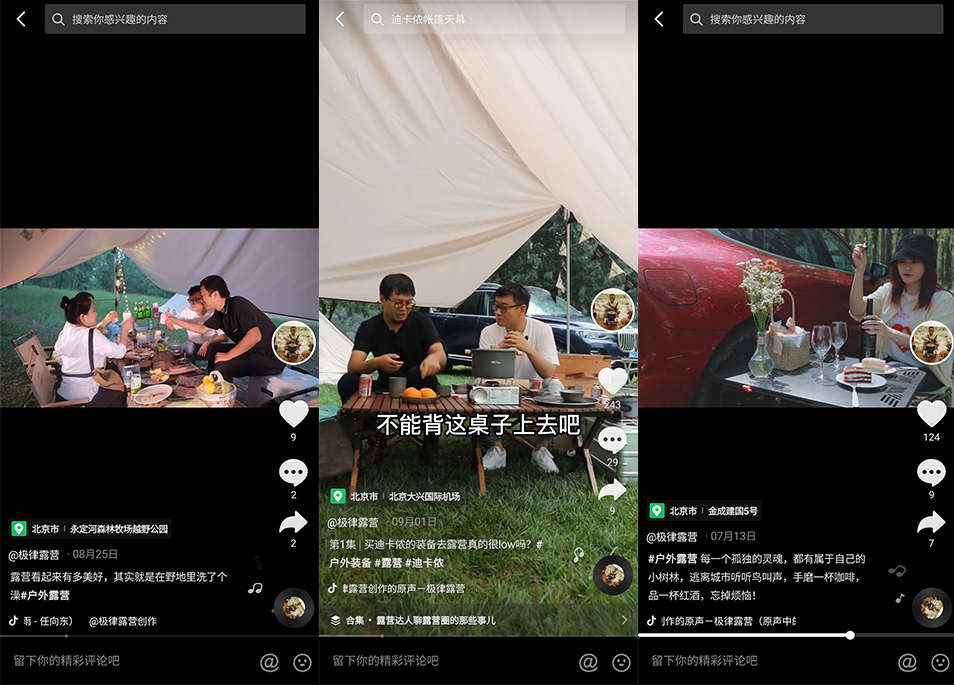Screen dimensions: 954x685
Task: Open comments on the 永定河森林牧场 video
Action: pos(293,472)
